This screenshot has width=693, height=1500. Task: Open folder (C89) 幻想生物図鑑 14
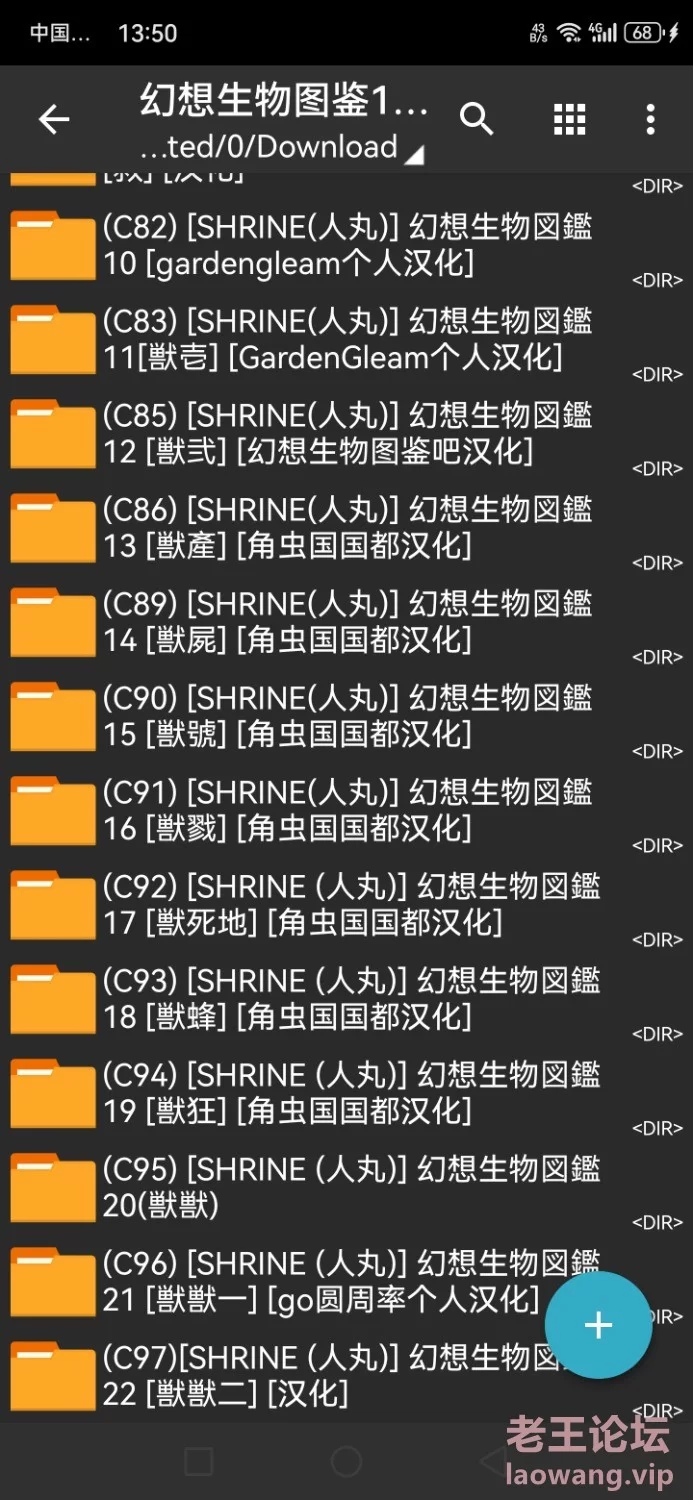(x=346, y=622)
